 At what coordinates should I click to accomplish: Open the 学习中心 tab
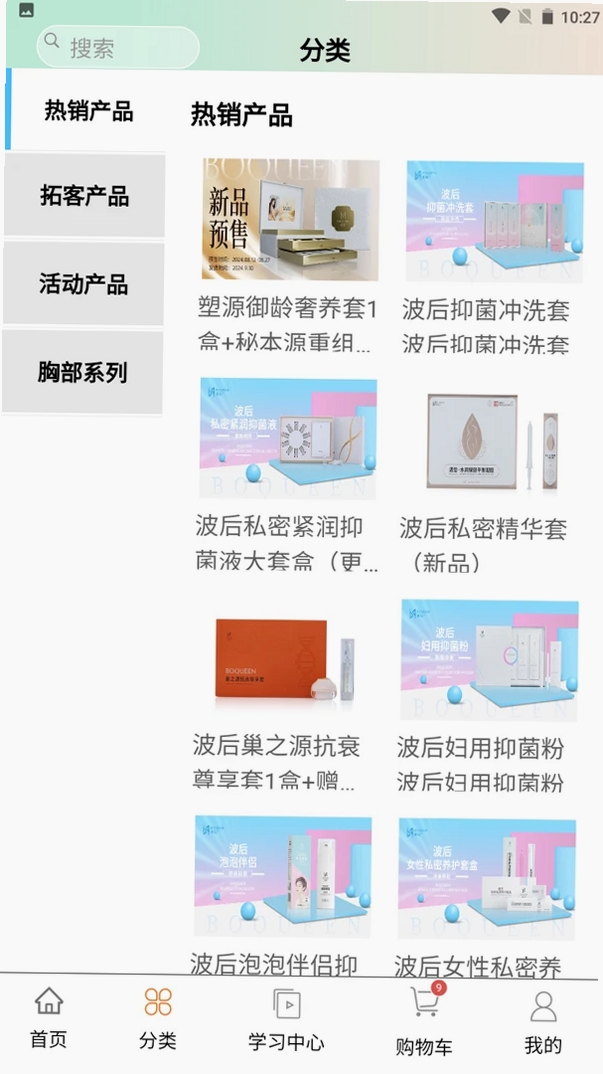tap(286, 1021)
